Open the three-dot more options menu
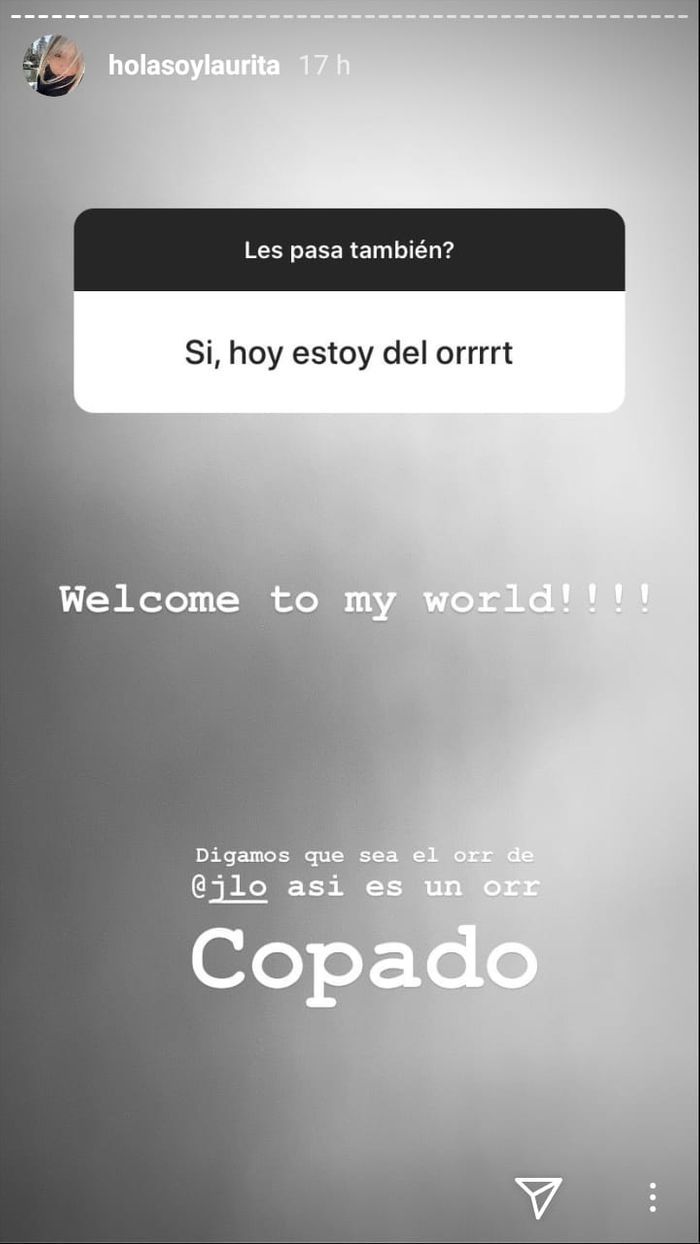Screen dimensions: 700x1244 (x=652, y=1197)
